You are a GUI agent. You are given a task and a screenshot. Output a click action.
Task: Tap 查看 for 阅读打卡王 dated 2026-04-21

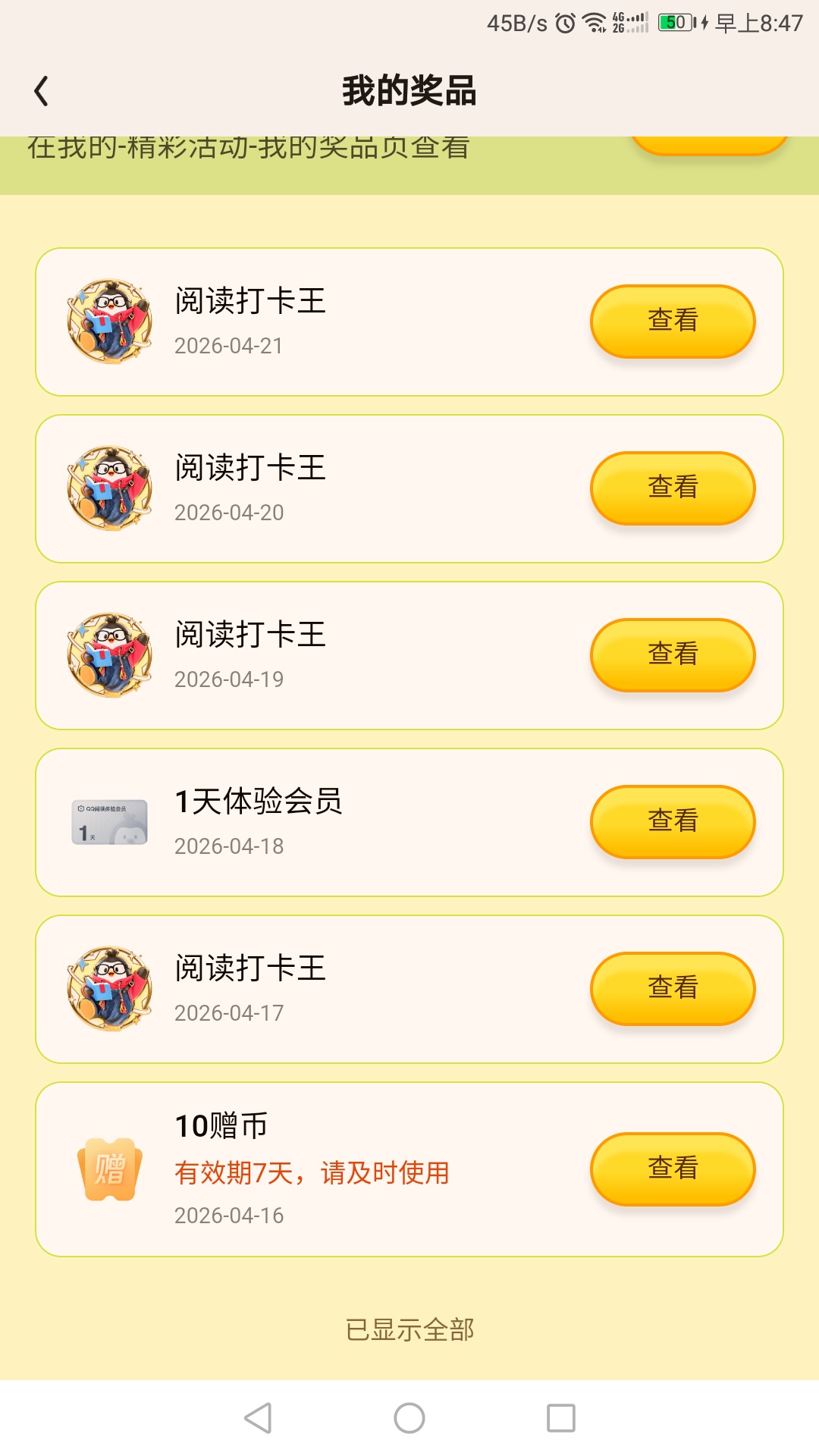point(672,321)
